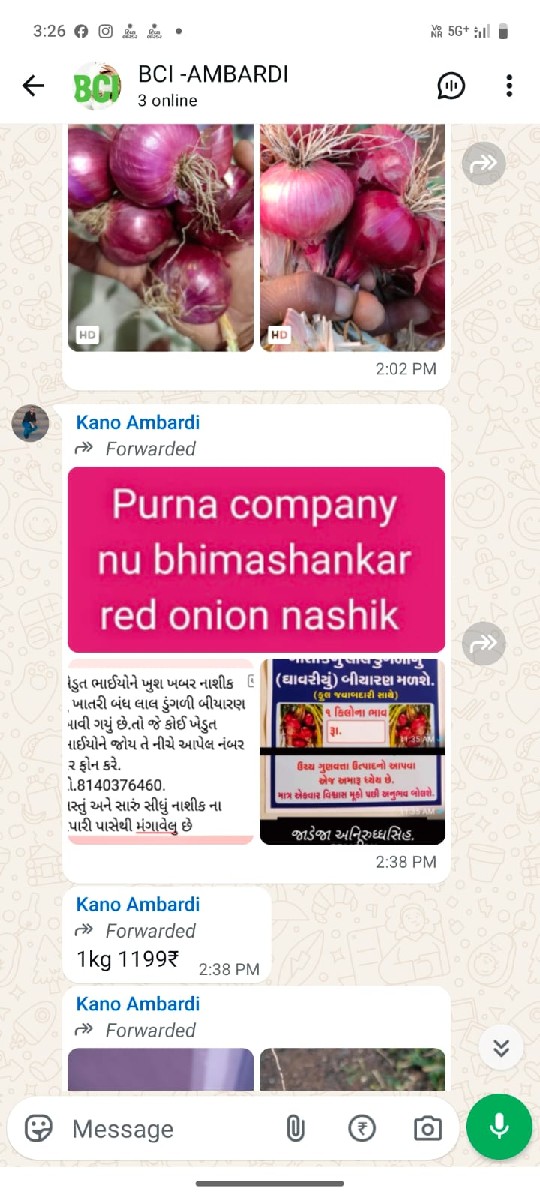The image size is (540, 1200).
Task: Jump to the latest messages
Action: pos(501,1047)
